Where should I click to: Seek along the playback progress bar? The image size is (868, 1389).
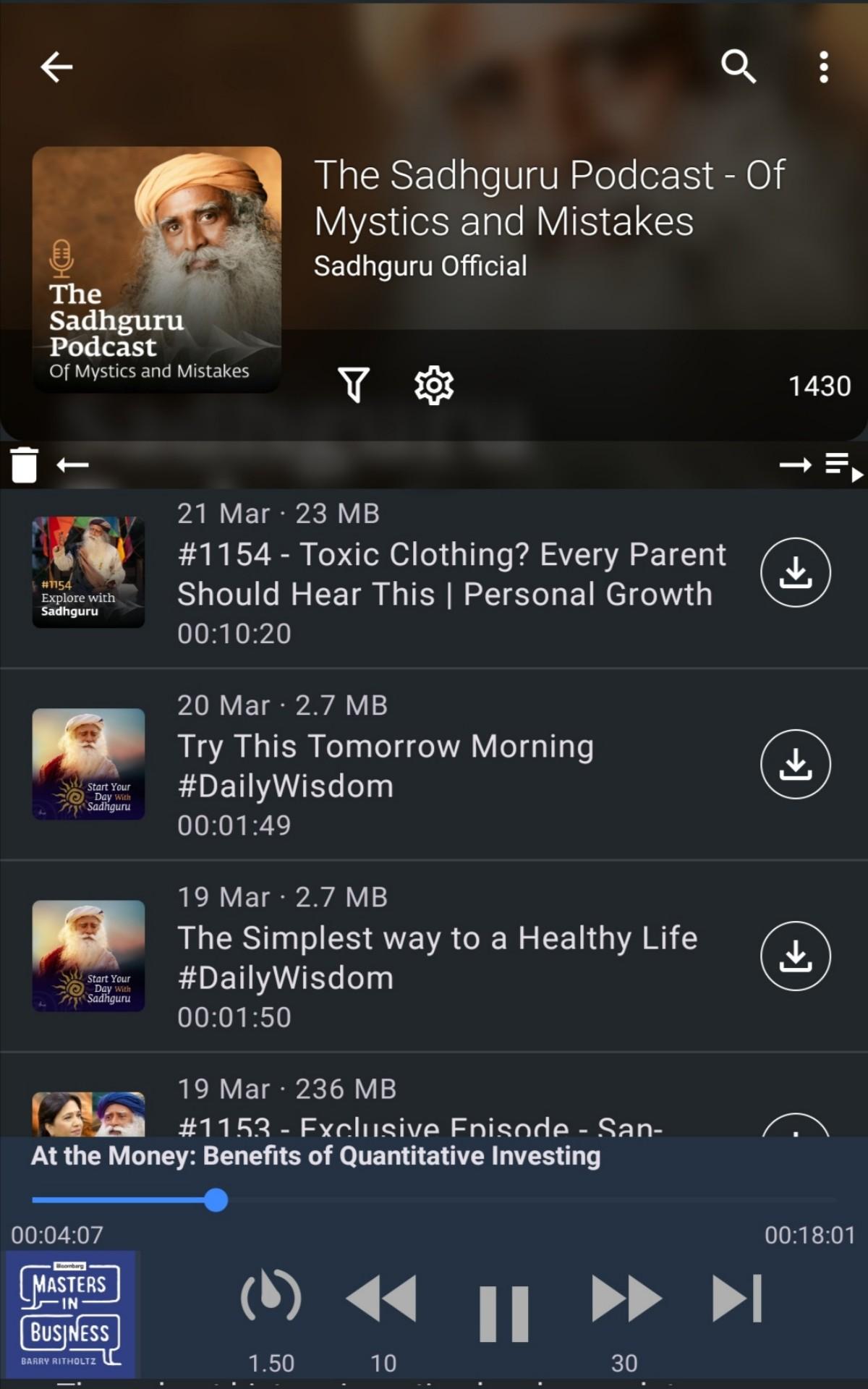[434, 1200]
